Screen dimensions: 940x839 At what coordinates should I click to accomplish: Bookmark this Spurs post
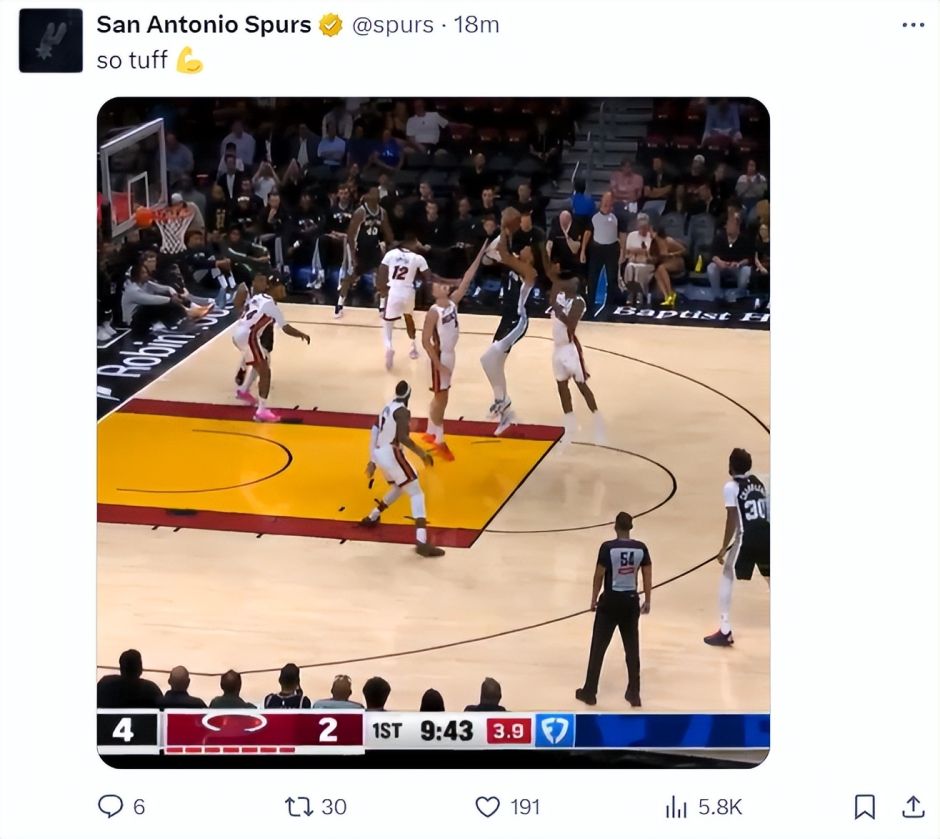[x=864, y=806]
